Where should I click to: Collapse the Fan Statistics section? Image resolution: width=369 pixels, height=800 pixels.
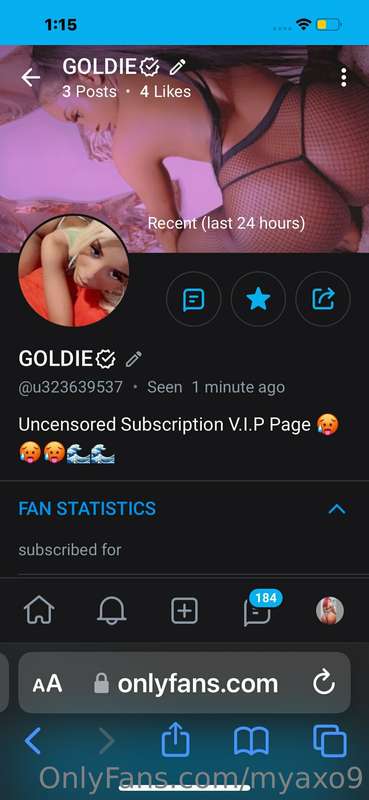click(x=337, y=509)
